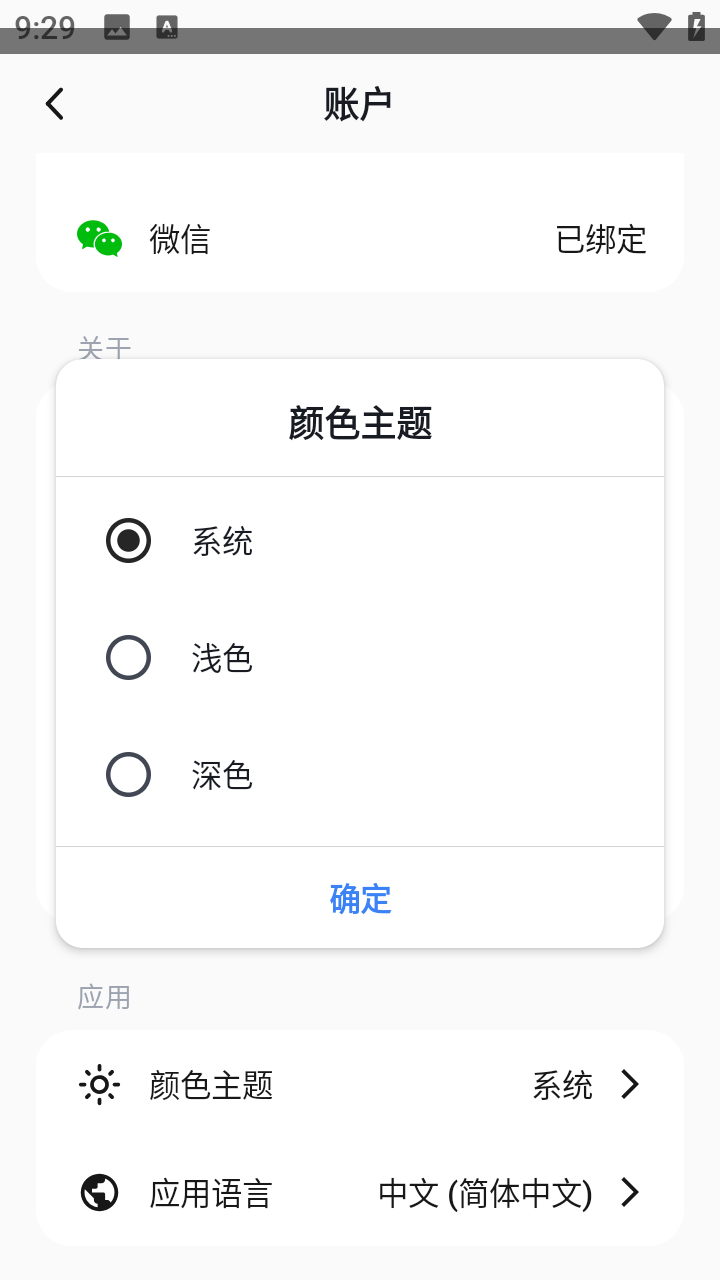720x1280 pixels.
Task: Select the 深色 theme radio button
Action: click(x=128, y=775)
